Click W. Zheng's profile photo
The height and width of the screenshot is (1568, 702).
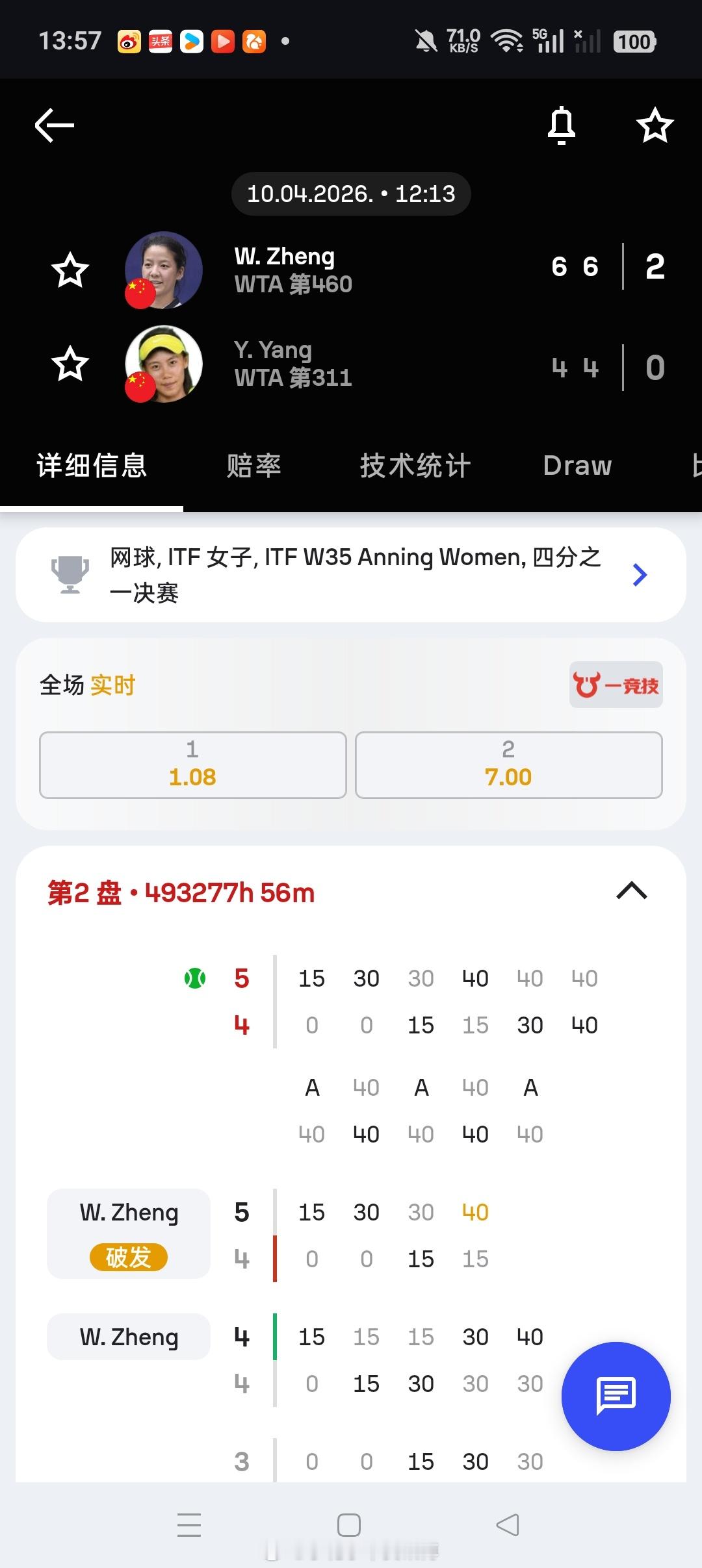pyautogui.click(x=164, y=270)
